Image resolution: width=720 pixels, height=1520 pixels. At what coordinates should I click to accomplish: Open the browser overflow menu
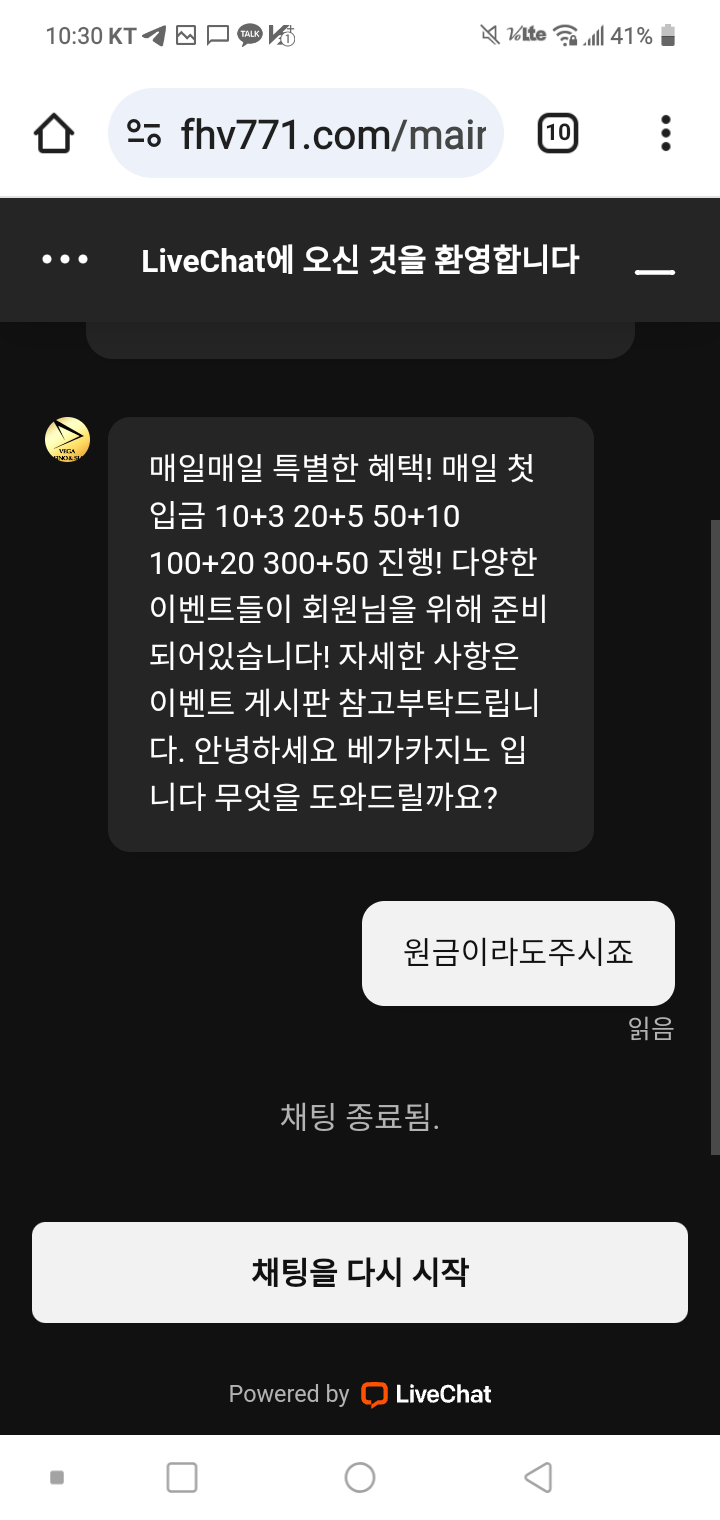[666, 133]
